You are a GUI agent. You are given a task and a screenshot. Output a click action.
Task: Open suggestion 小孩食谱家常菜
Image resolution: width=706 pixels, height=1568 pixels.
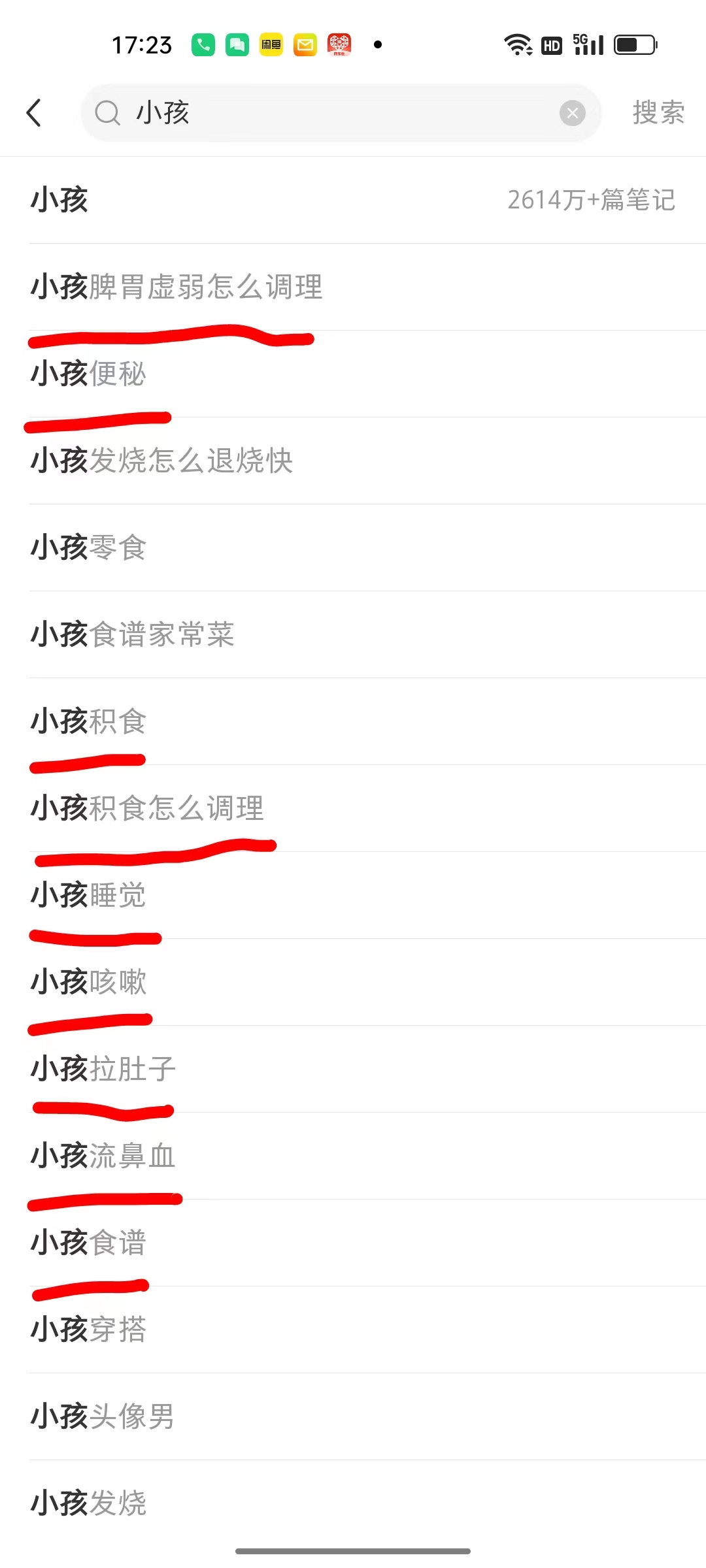coord(353,634)
